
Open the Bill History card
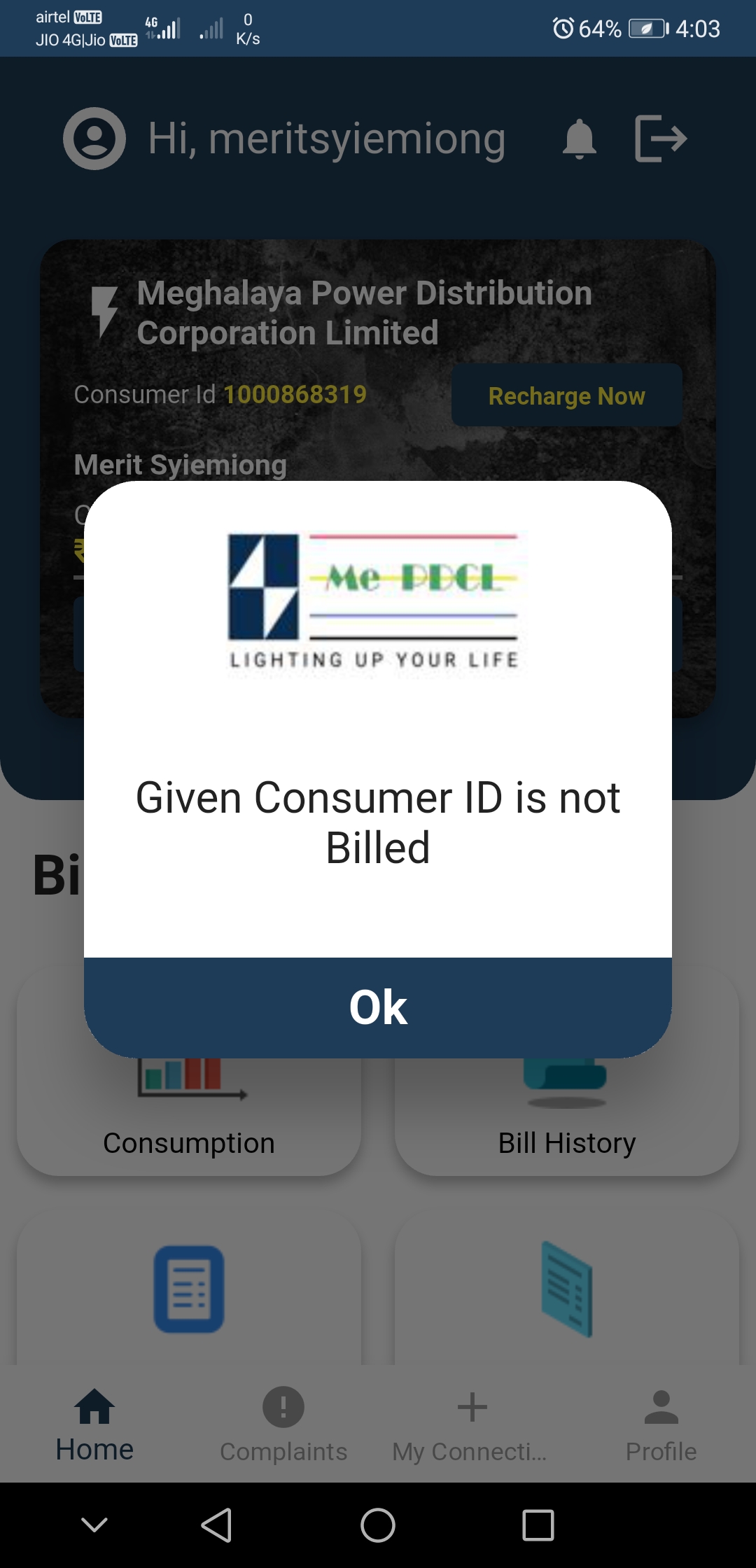pos(566,1120)
